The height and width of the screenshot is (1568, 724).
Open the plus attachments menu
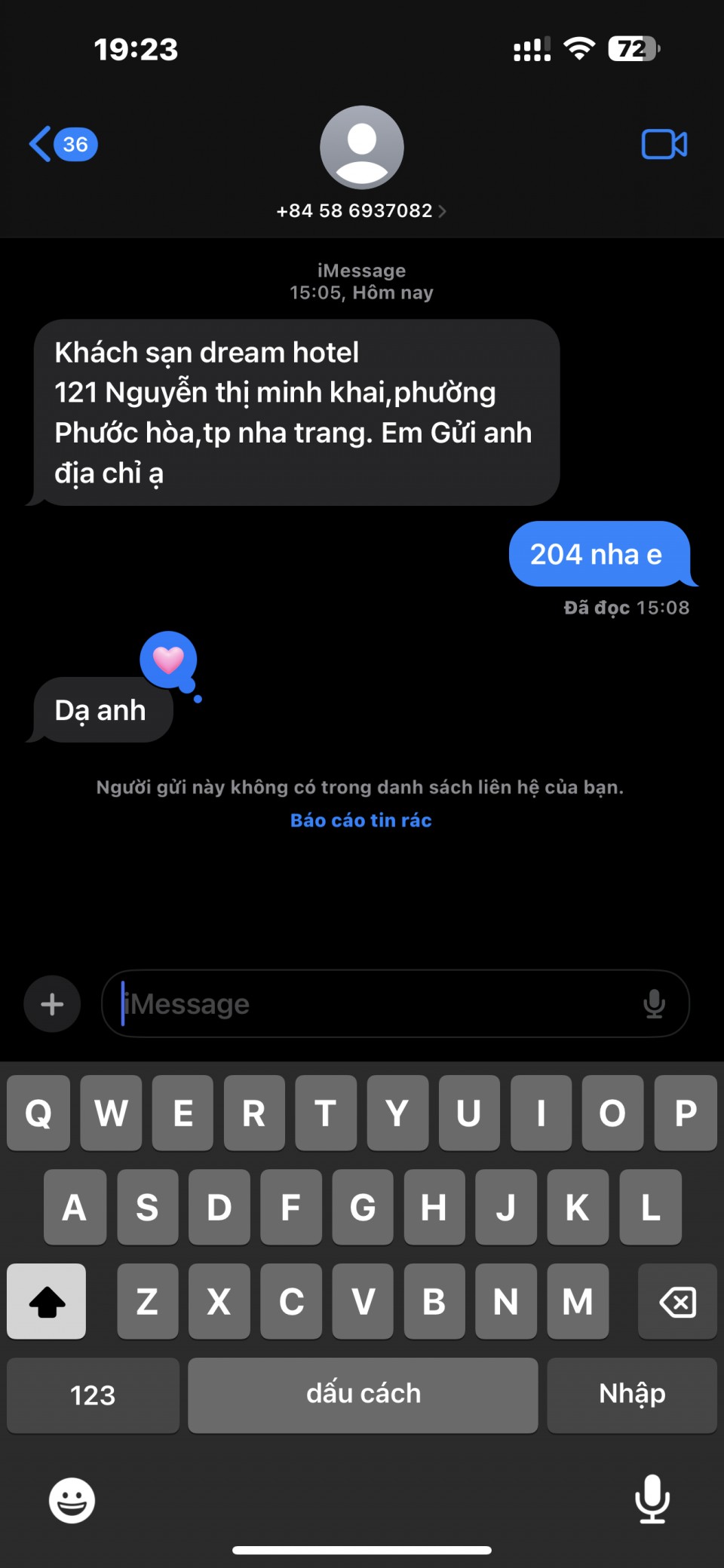[52, 1004]
